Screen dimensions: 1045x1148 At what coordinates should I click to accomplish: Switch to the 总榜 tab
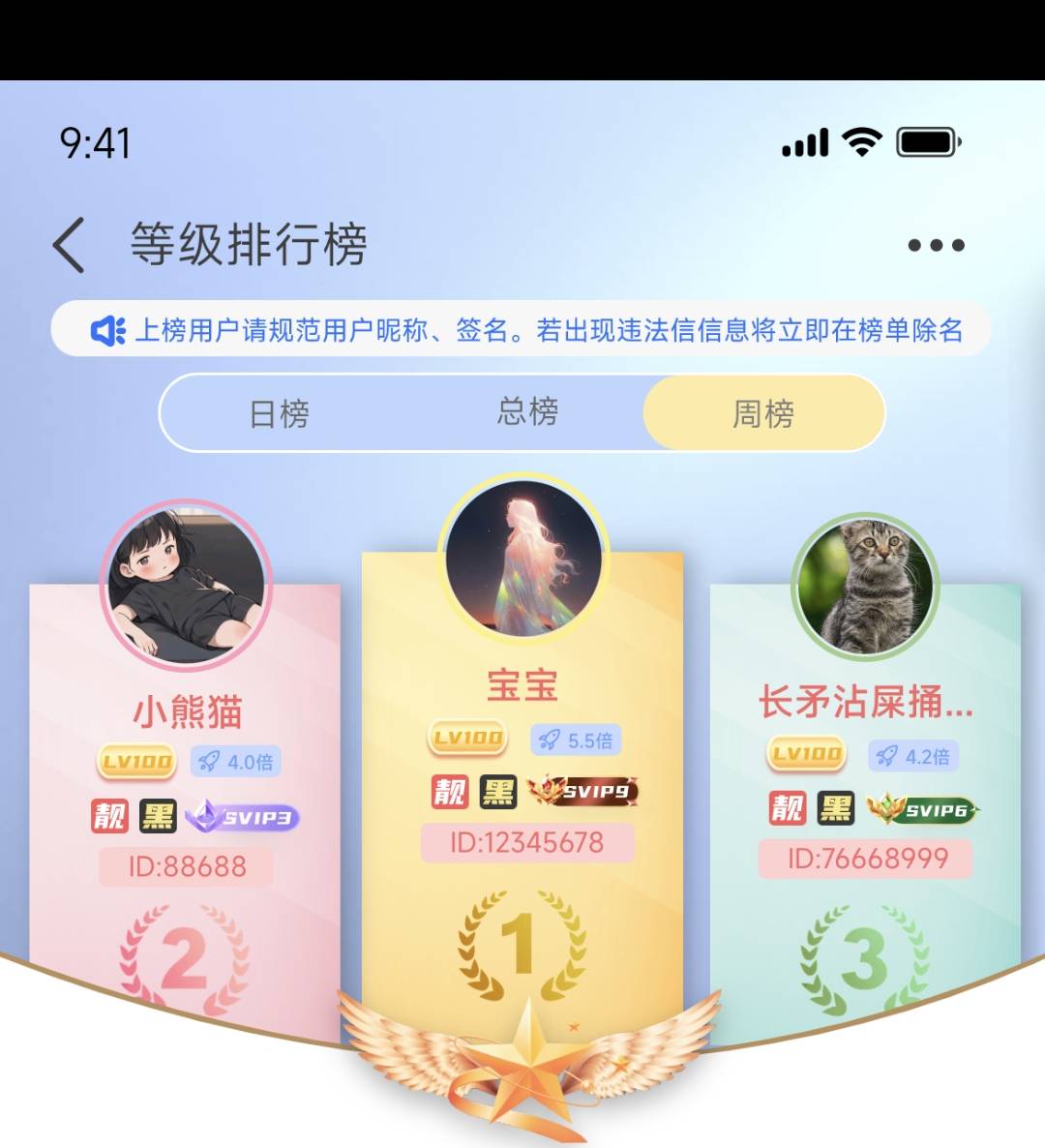(527, 412)
